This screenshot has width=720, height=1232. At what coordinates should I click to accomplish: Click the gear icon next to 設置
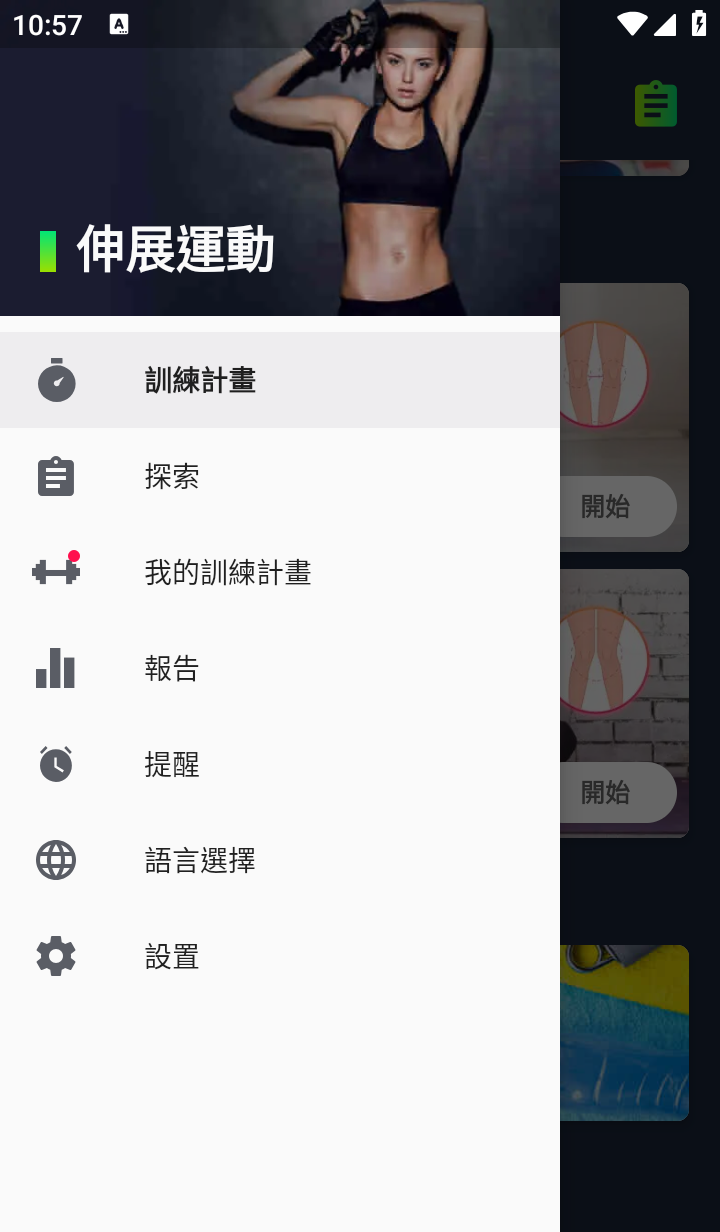(55, 955)
